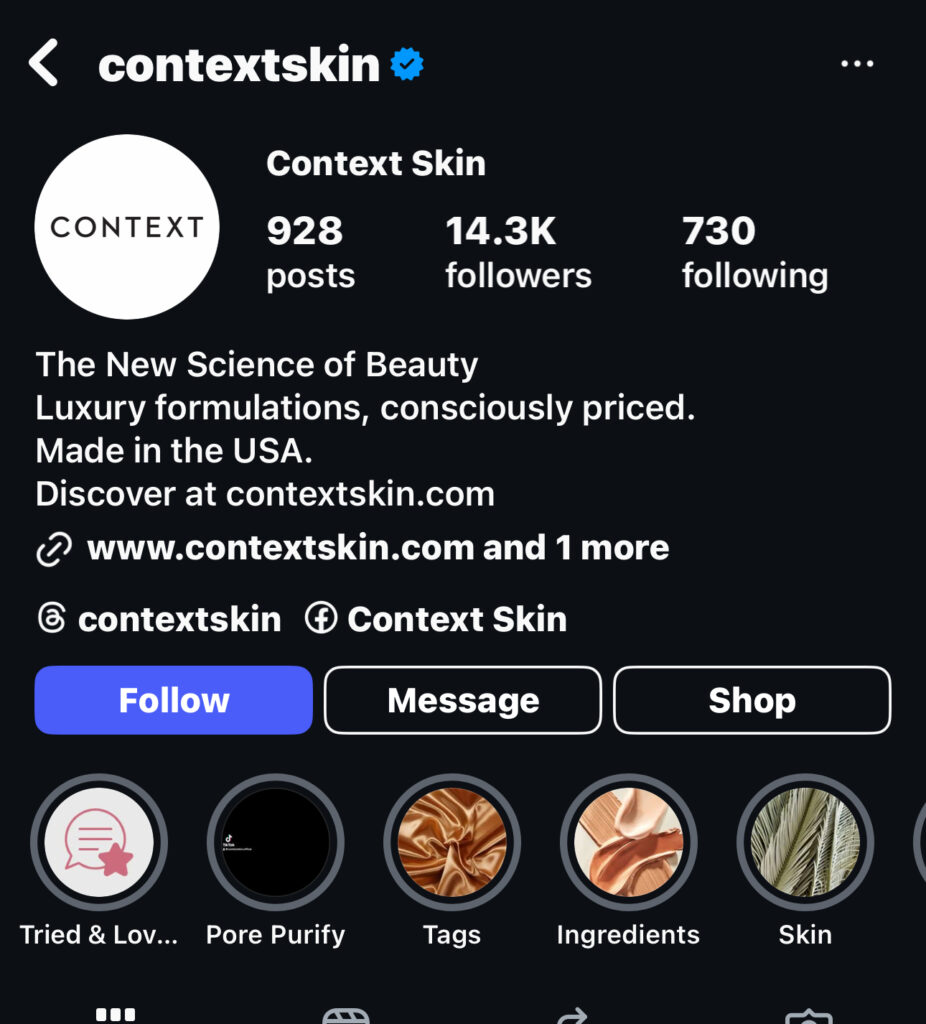
Task: View the Ingredients highlight
Action: (x=628, y=842)
